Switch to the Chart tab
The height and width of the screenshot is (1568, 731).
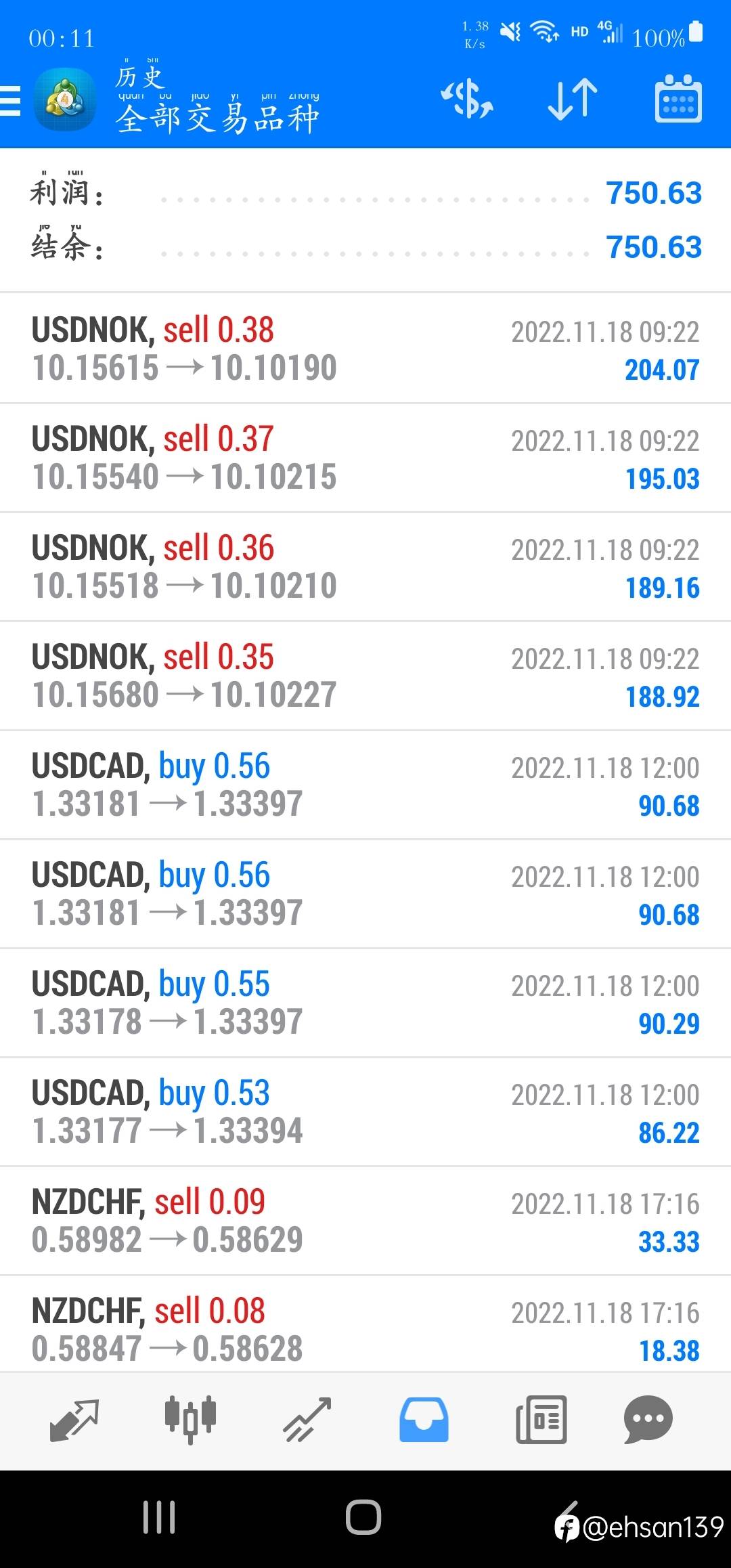(190, 1418)
